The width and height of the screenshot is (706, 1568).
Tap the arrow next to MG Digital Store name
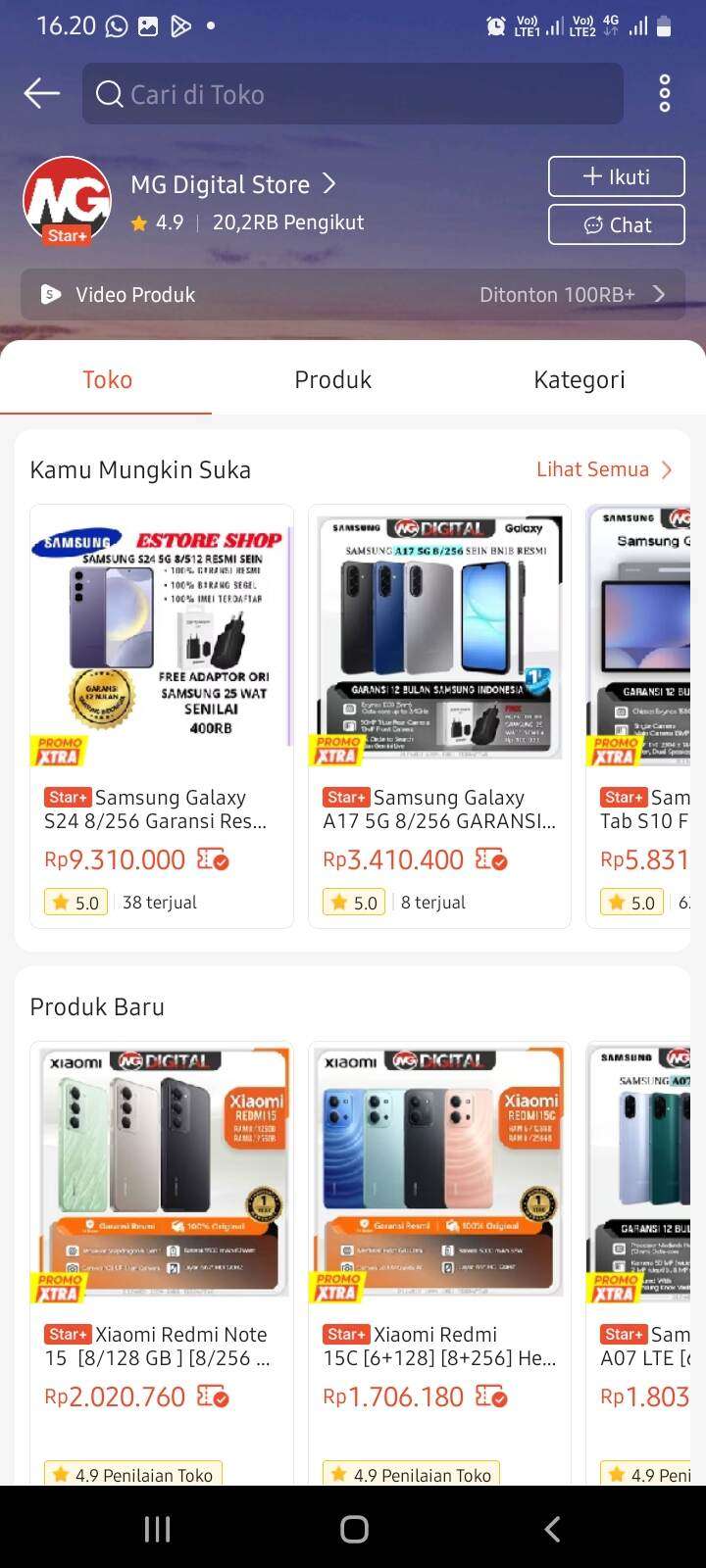pyautogui.click(x=328, y=183)
